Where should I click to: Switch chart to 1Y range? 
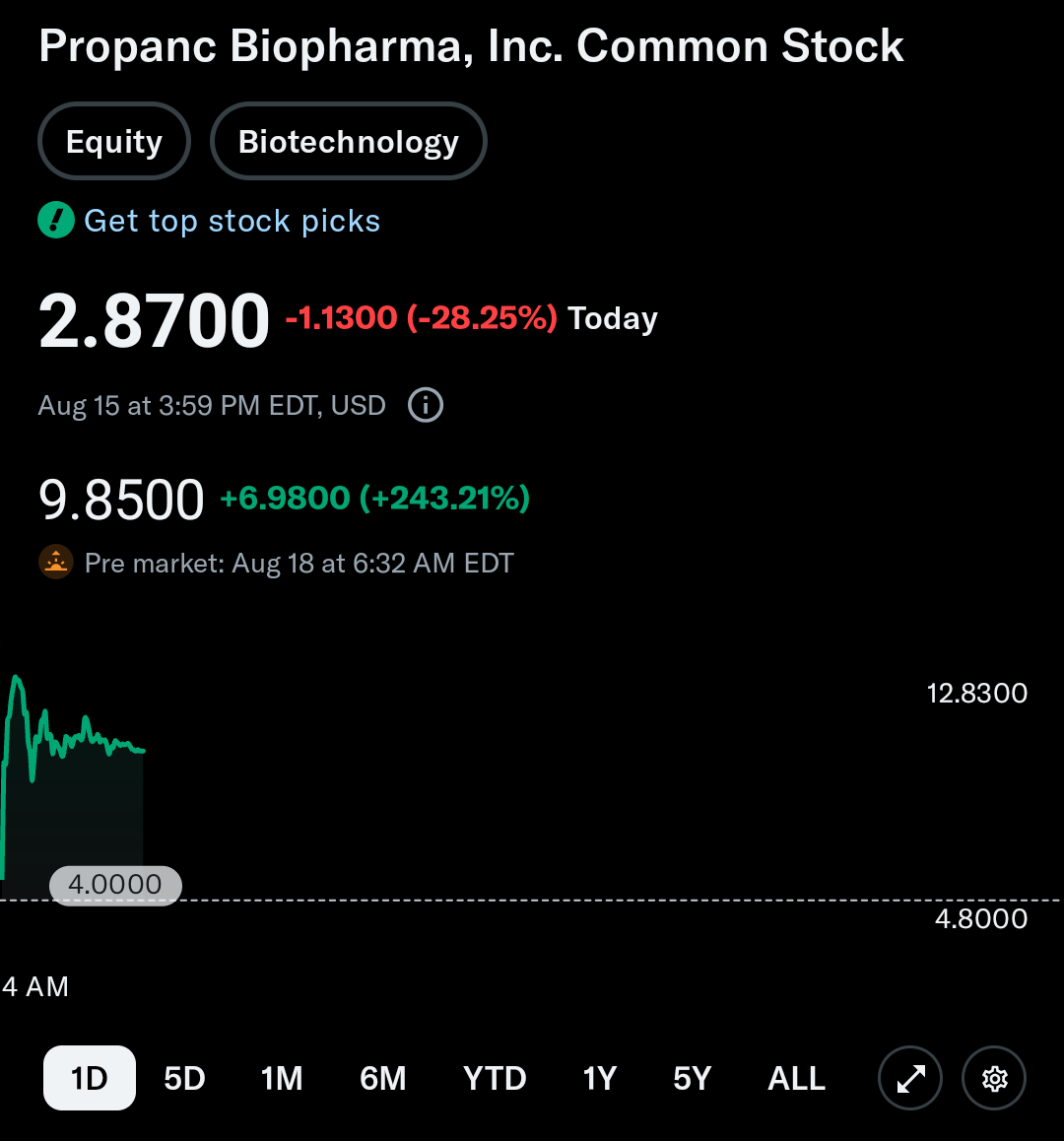point(599,1078)
